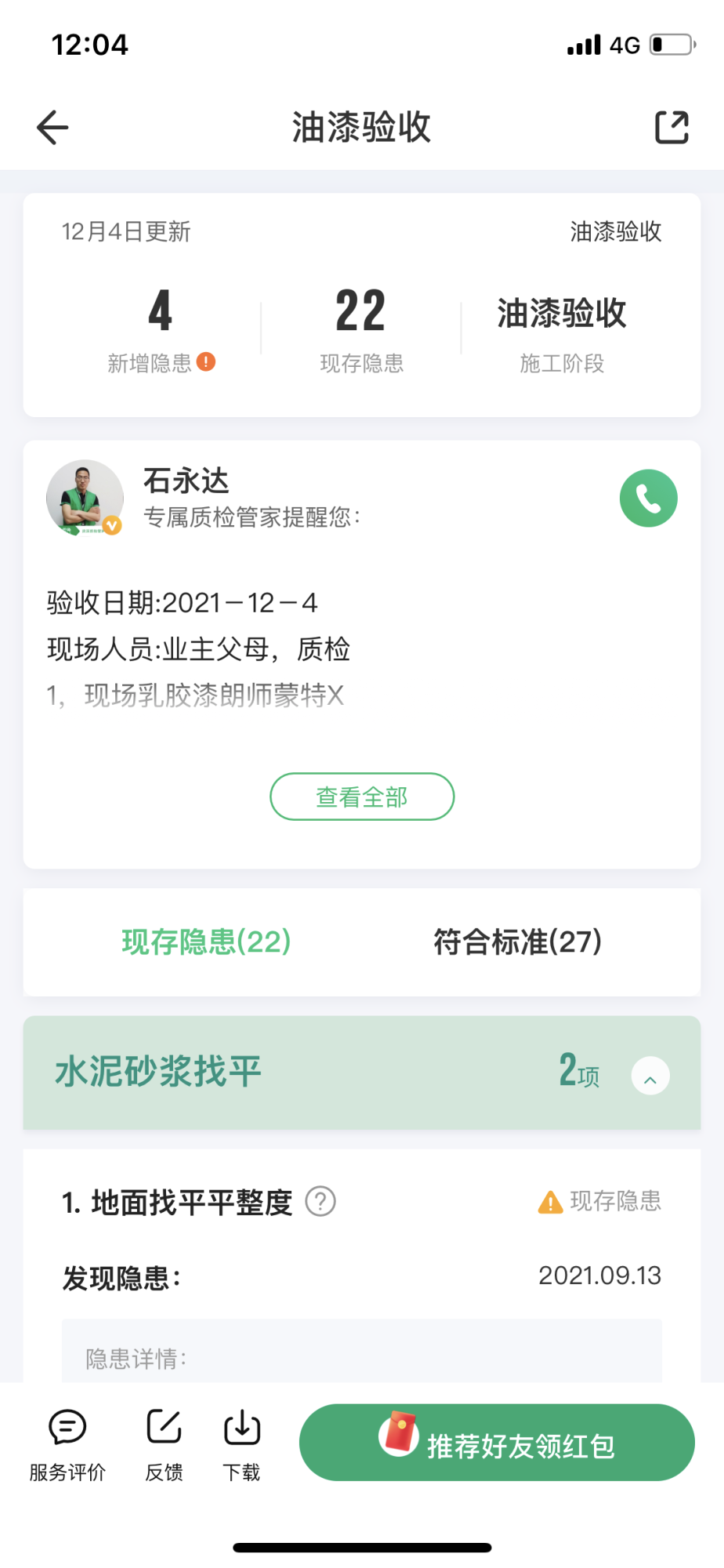The width and height of the screenshot is (724, 1568).
Task: Collapse the 水泥砂浆找平 section
Action: pos(650,1076)
